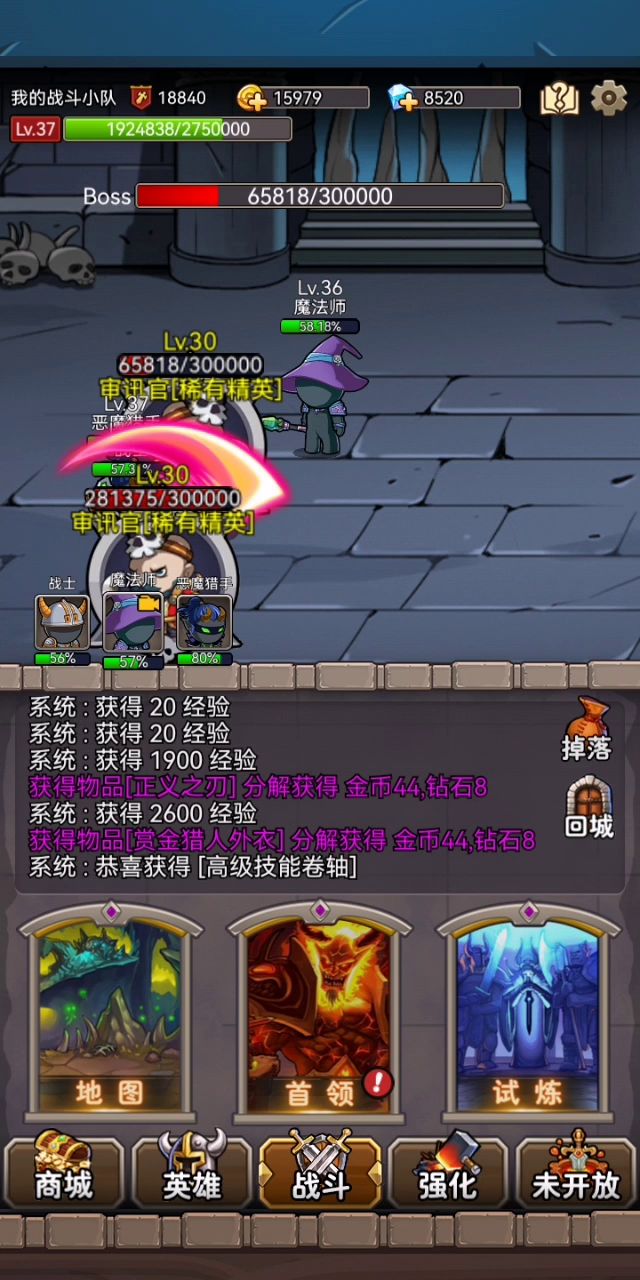The image size is (640, 1280).
Task: Select the 魔法师 mage portrait
Action: click(133, 622)
